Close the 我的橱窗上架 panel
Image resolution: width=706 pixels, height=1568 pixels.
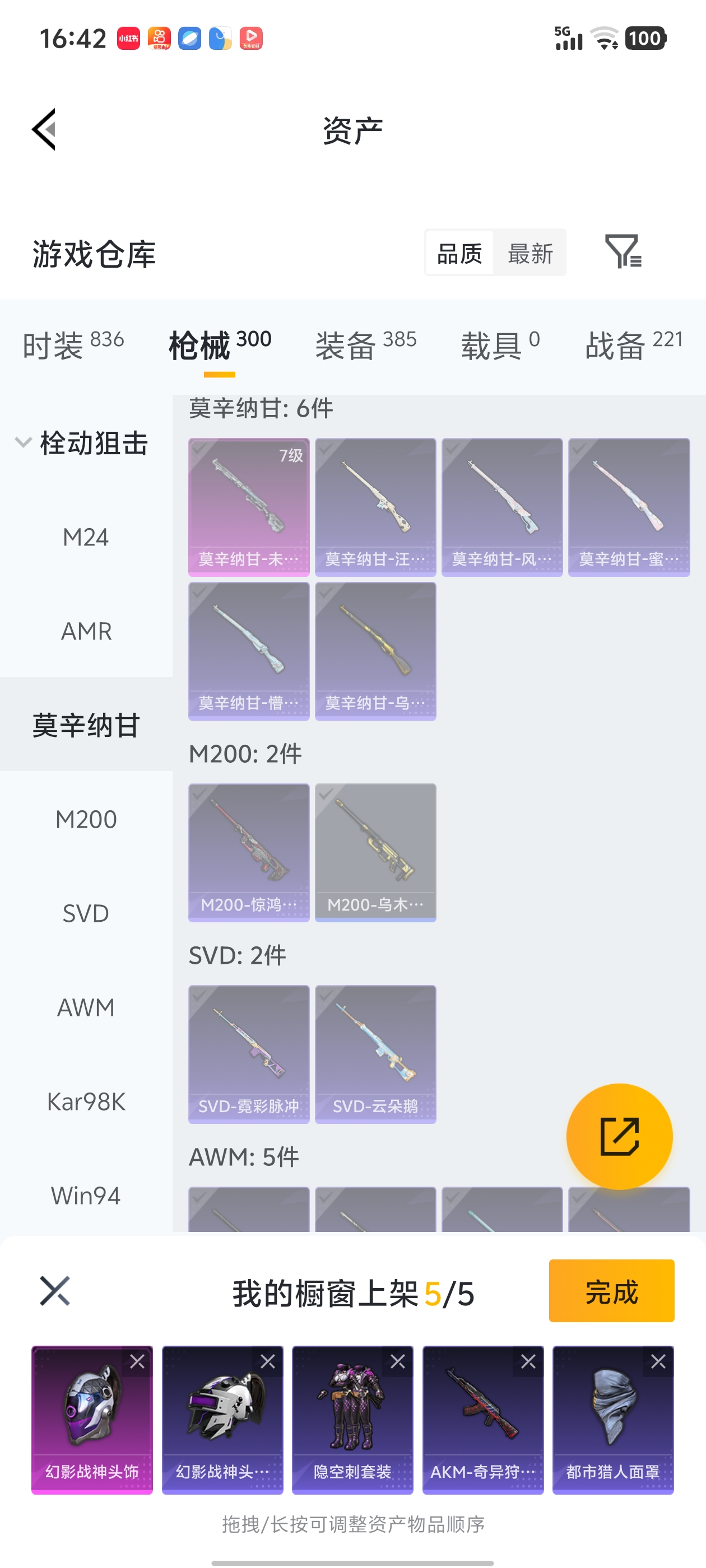(x=55, y=1290)
